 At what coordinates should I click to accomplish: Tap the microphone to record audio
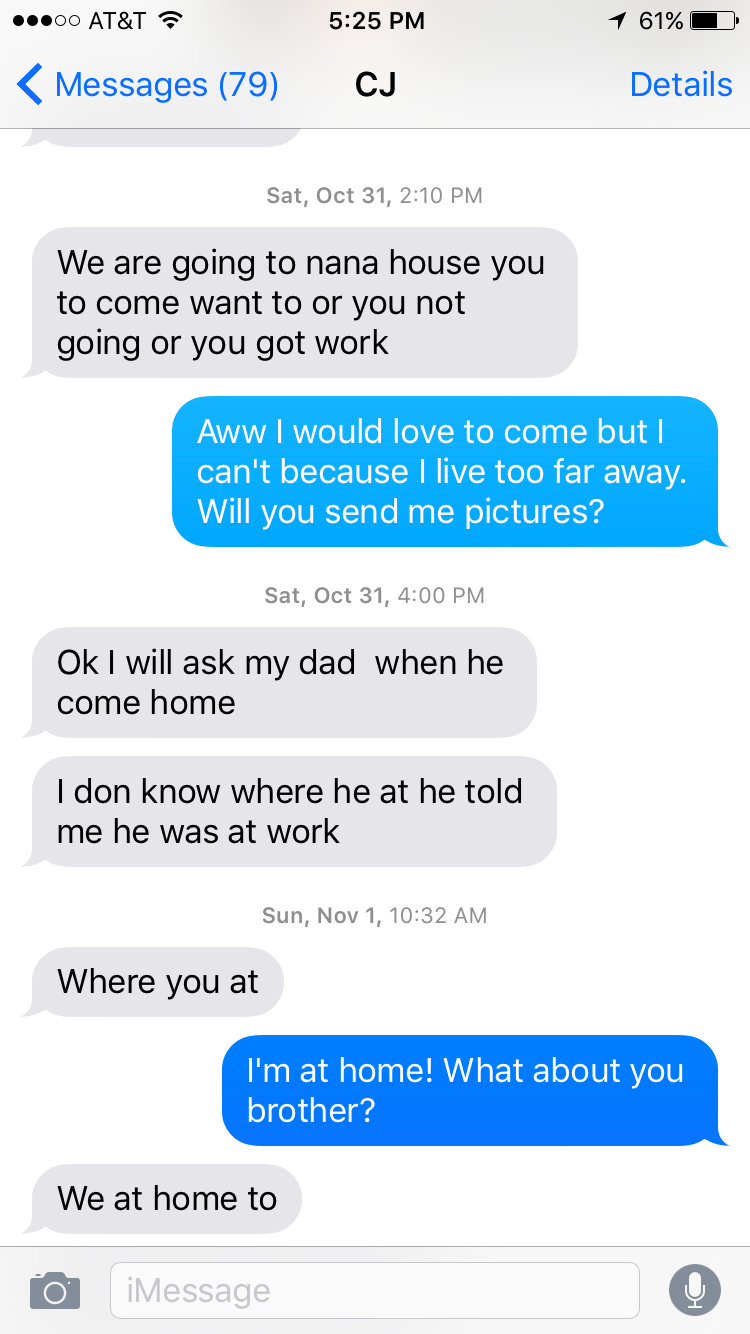[694, 1290]
